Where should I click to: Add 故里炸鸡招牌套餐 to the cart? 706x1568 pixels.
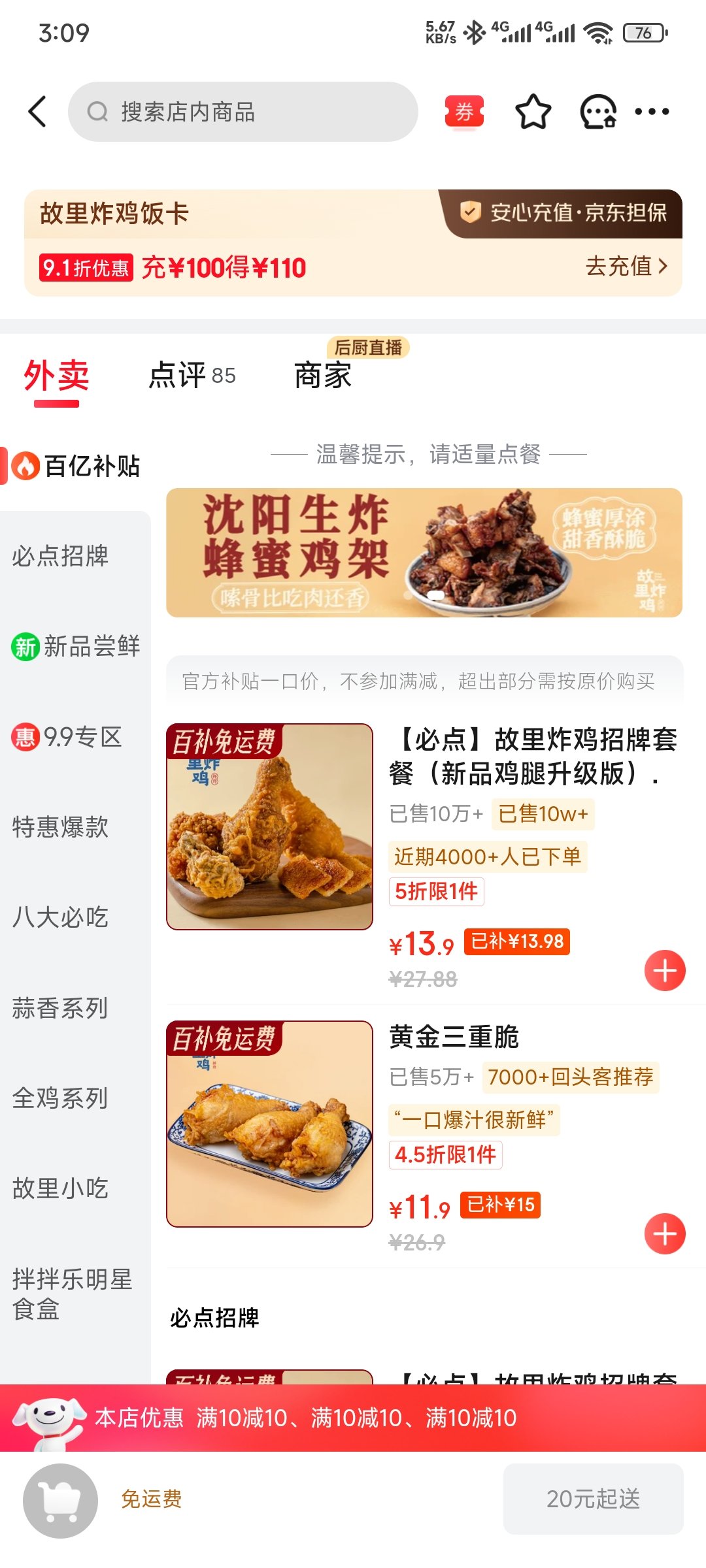(665, 970)
